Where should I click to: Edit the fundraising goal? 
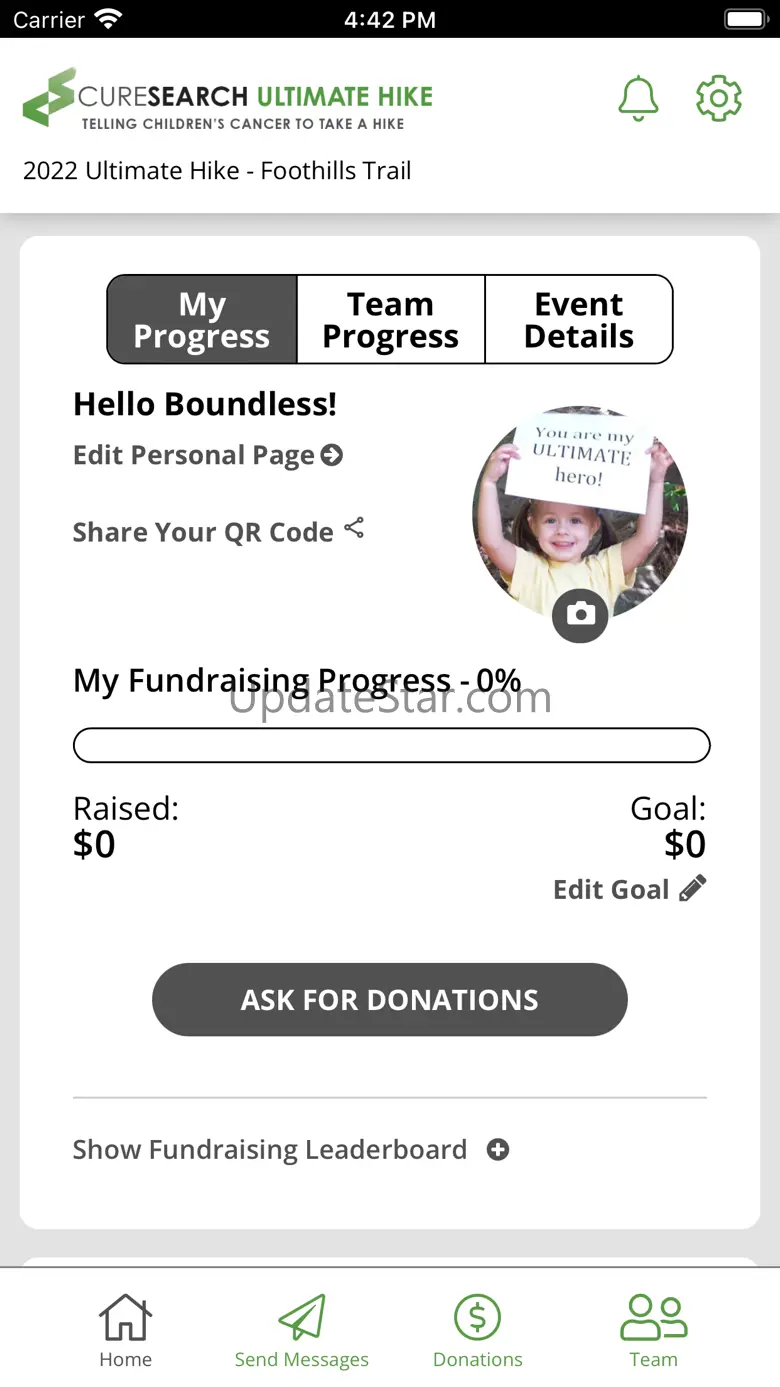pos(630,889)
